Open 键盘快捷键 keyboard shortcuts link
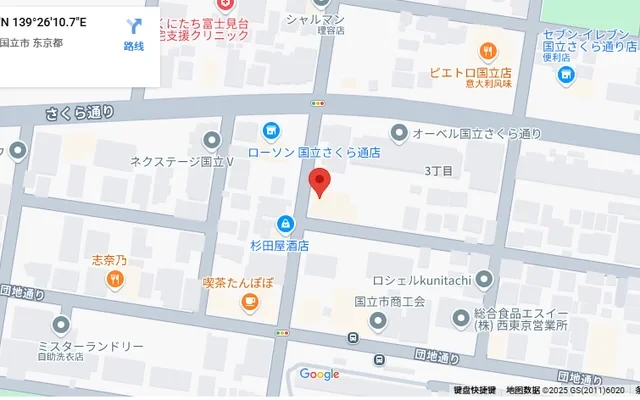This screenshot has height=400, width=640. 475,391
